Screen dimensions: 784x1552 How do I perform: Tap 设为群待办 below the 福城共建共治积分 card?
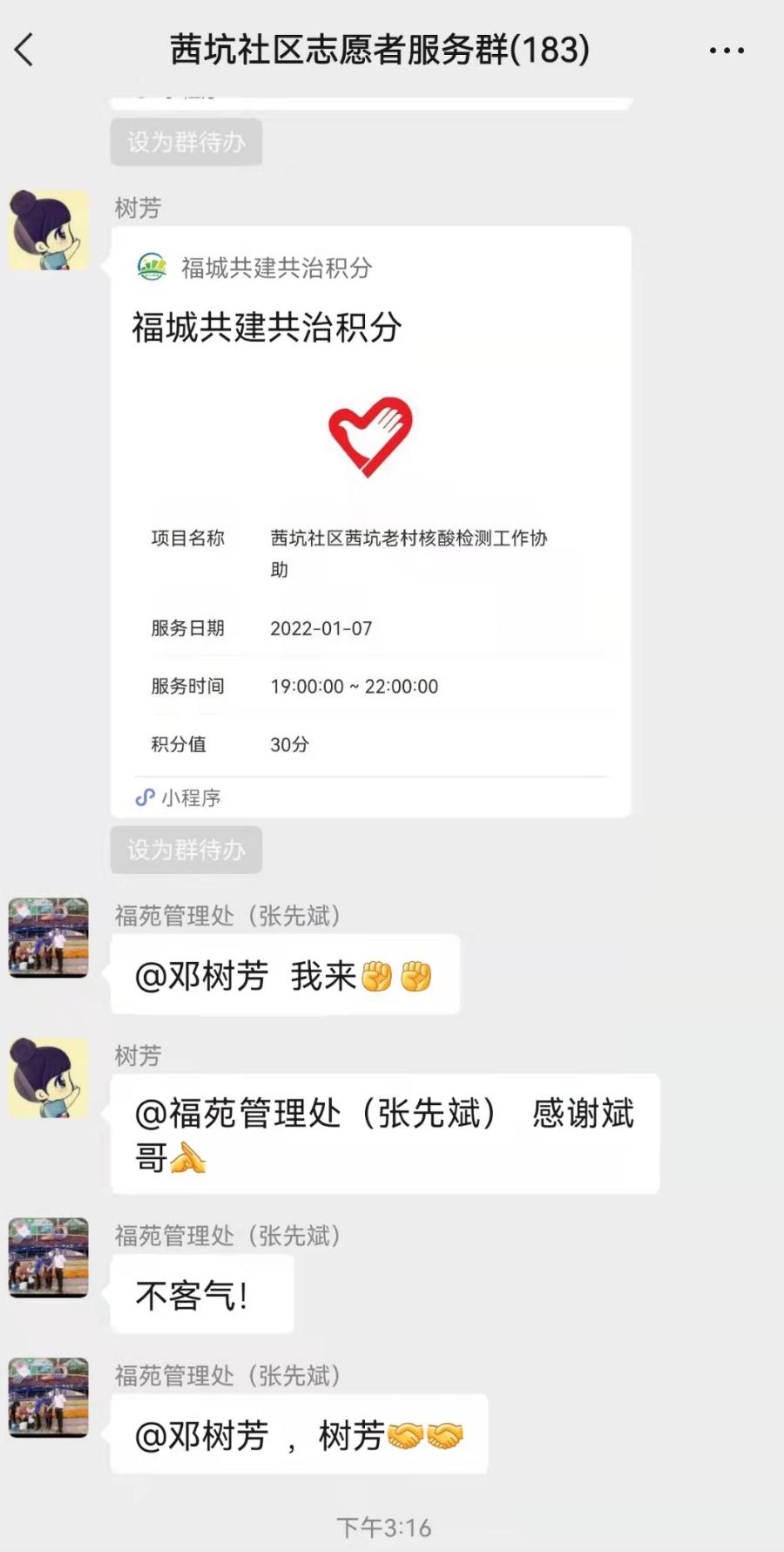(x=186, y=850)
